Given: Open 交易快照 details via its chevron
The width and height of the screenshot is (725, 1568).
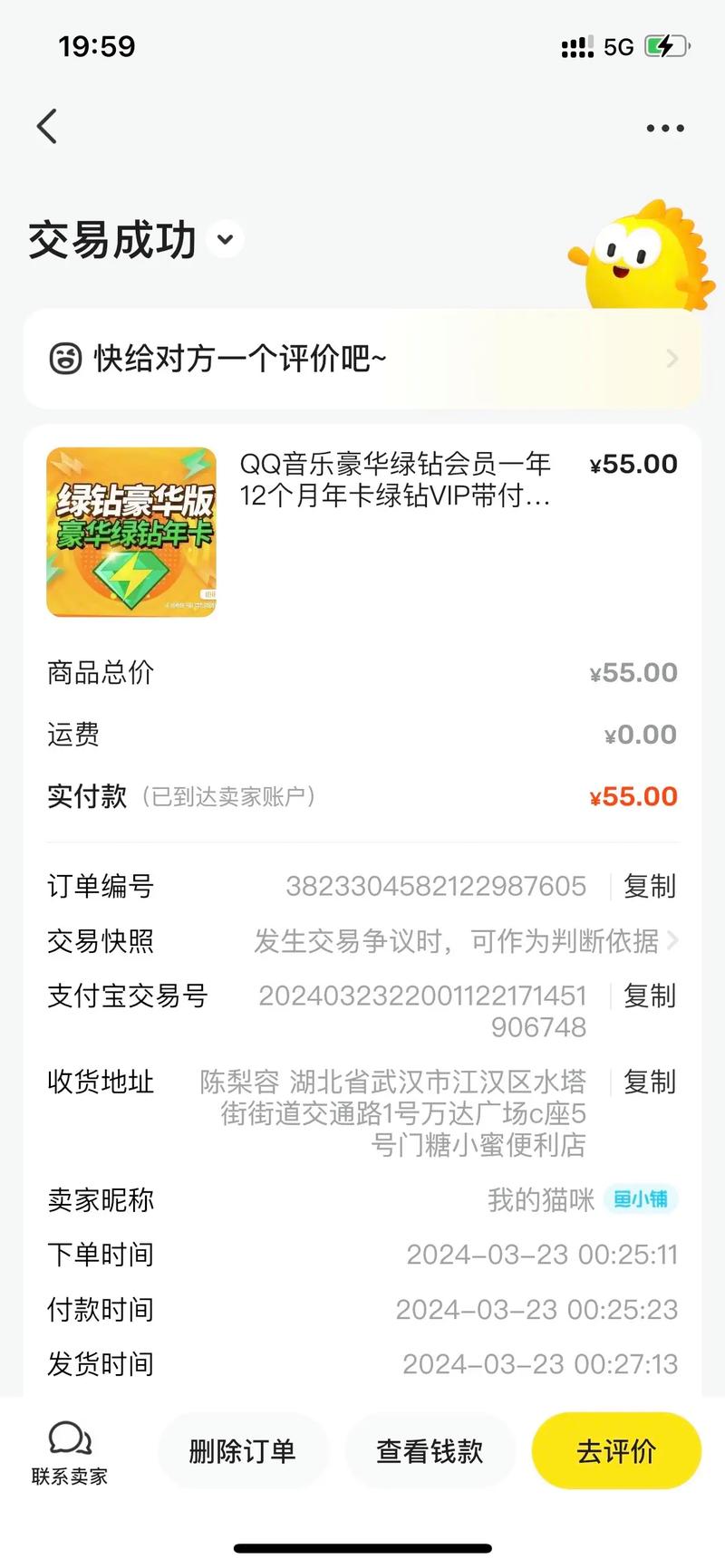Looking at the screenshot, I should (674, 941).
